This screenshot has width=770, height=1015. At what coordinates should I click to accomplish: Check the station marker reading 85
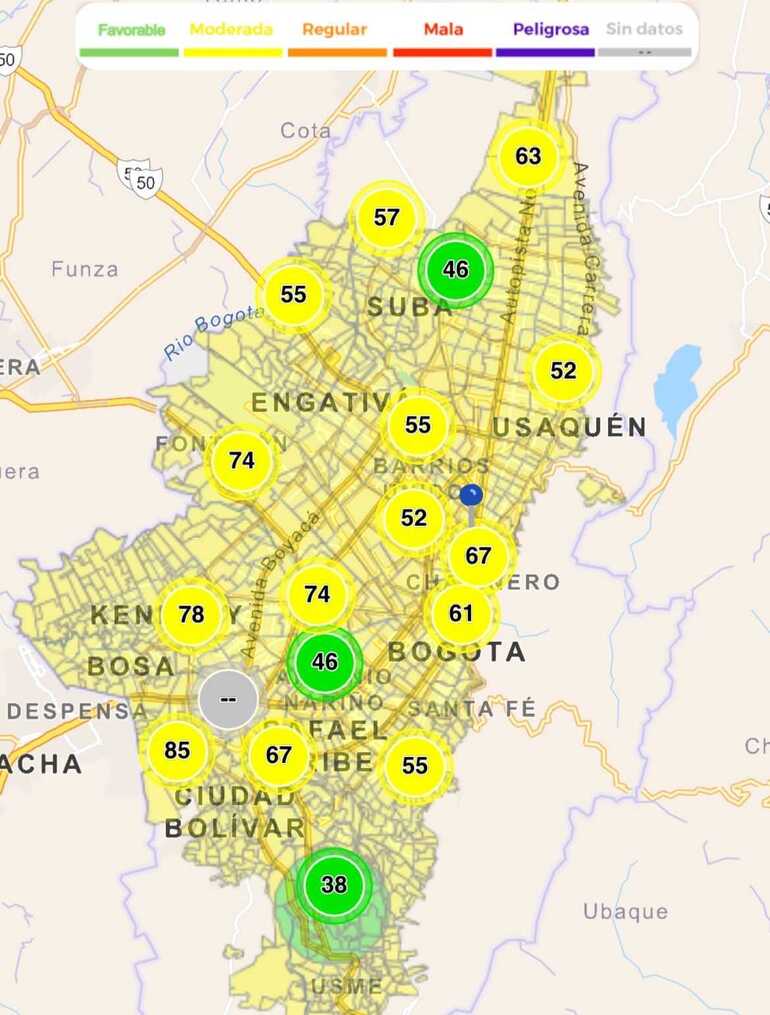tap(177, 750)
